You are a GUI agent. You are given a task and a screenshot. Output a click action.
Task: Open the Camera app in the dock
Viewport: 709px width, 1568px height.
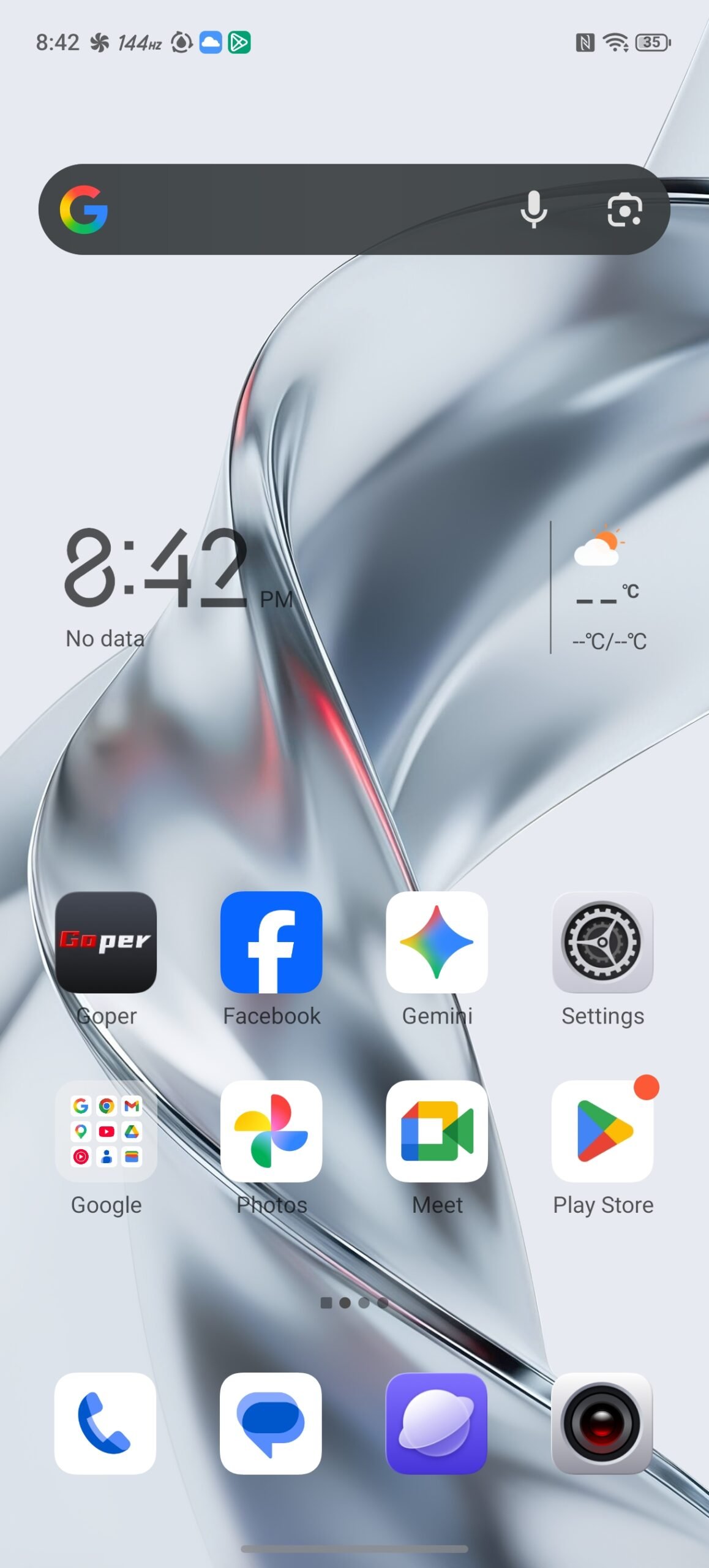coord(602,1423)
